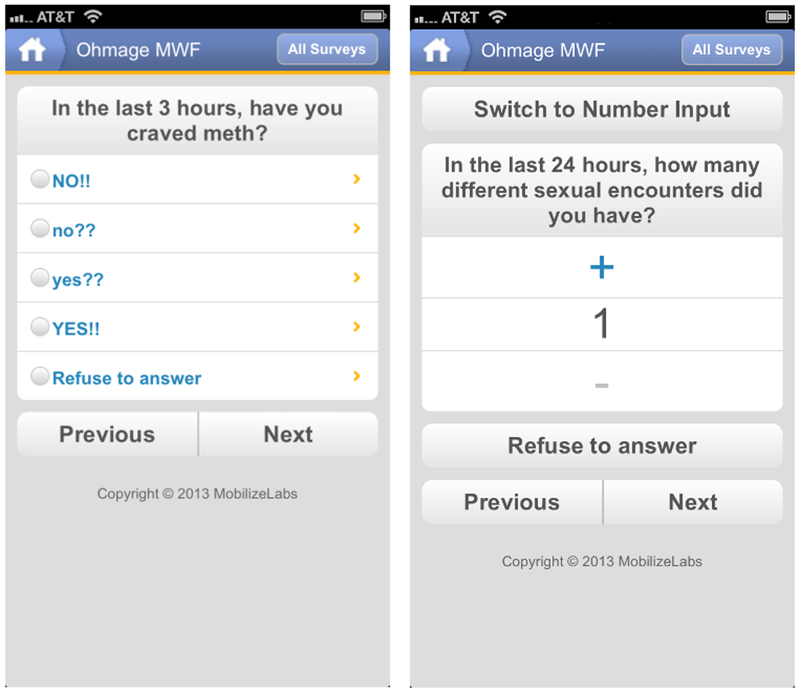Tap Refuse to answer below the number stepper
Image resolution: width=800 pixels, height=694 pixels.
coord(602,446)
